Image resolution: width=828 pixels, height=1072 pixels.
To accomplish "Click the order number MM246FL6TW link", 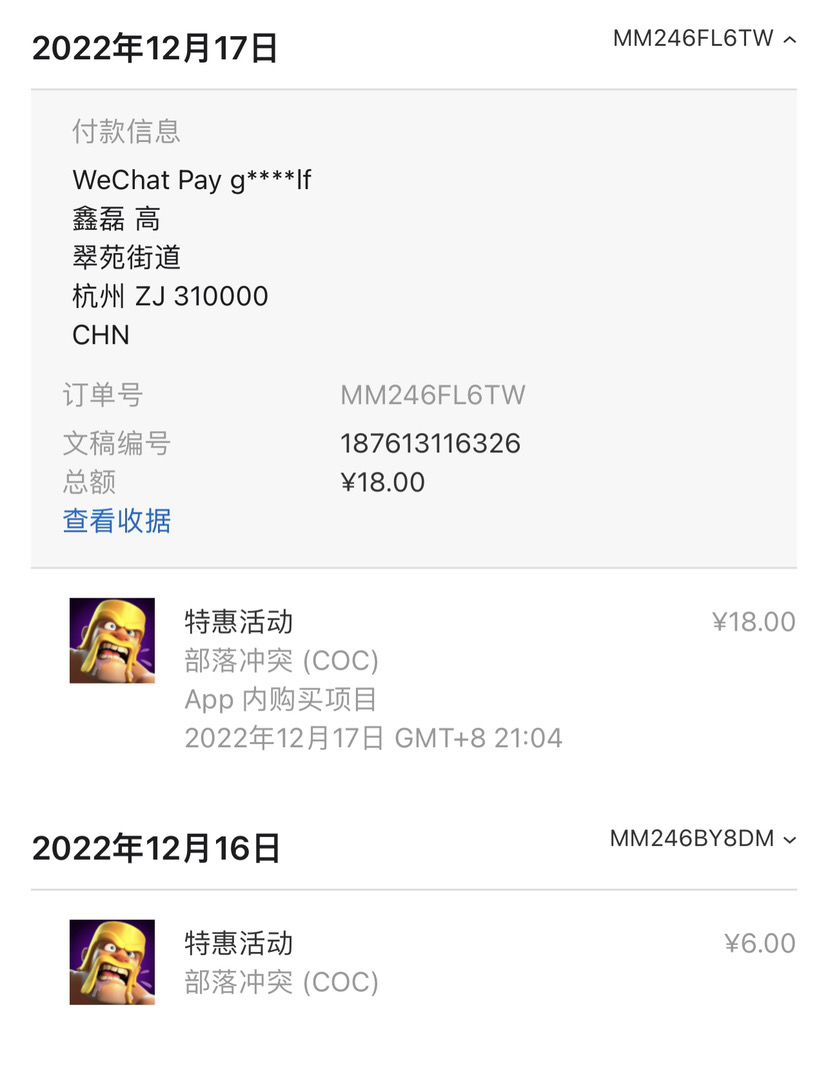I will pos(430,396).
